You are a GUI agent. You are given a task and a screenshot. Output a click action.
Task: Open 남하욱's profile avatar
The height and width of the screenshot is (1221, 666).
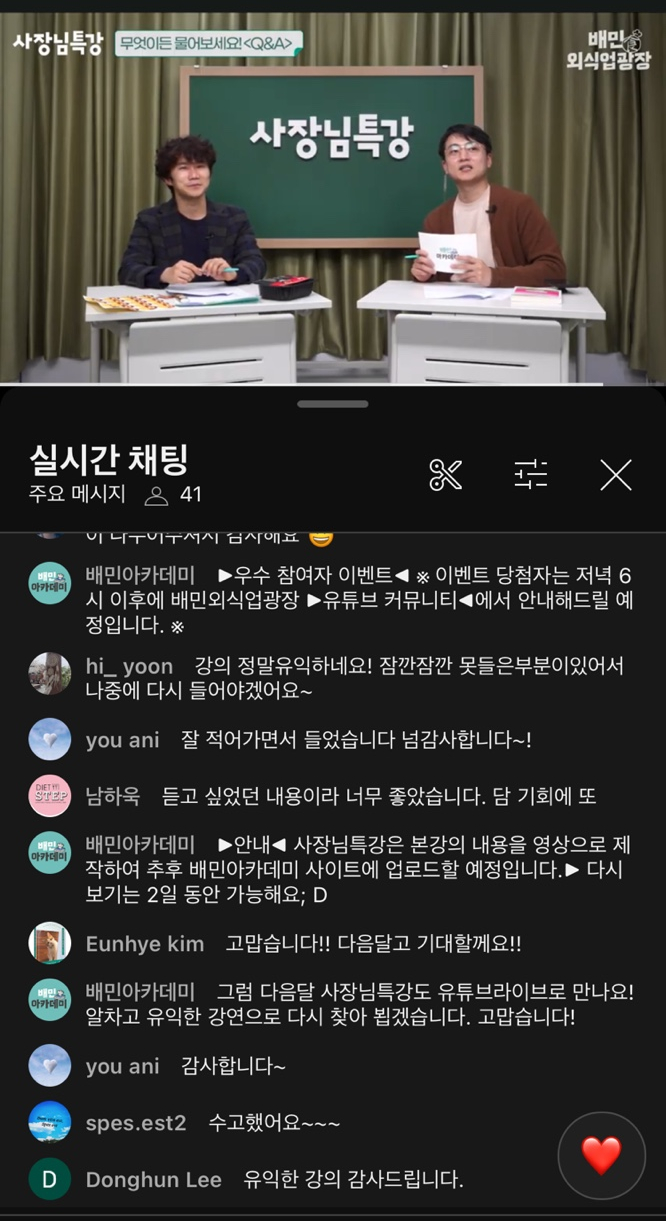pyautogui.click(x=50, y=796)
